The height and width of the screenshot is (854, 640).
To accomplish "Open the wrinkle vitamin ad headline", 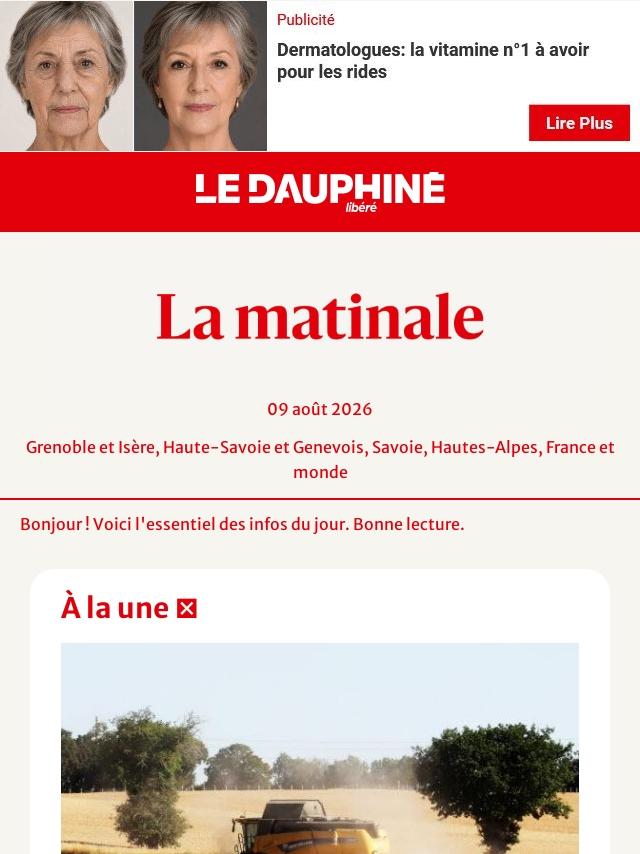I will (x=432, y=60).
